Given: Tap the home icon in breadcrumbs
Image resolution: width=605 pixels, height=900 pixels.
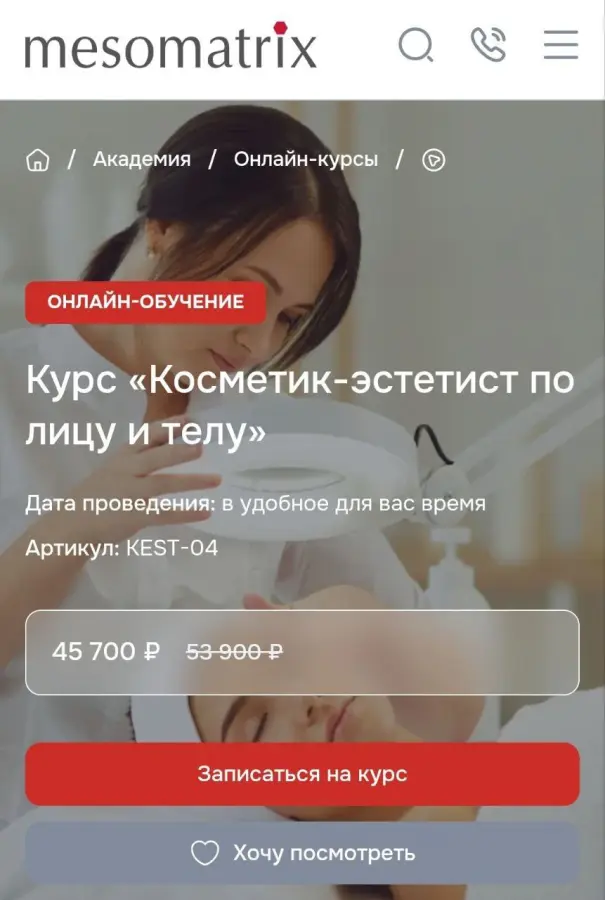Looking at the screenshot, I should 38,160.
